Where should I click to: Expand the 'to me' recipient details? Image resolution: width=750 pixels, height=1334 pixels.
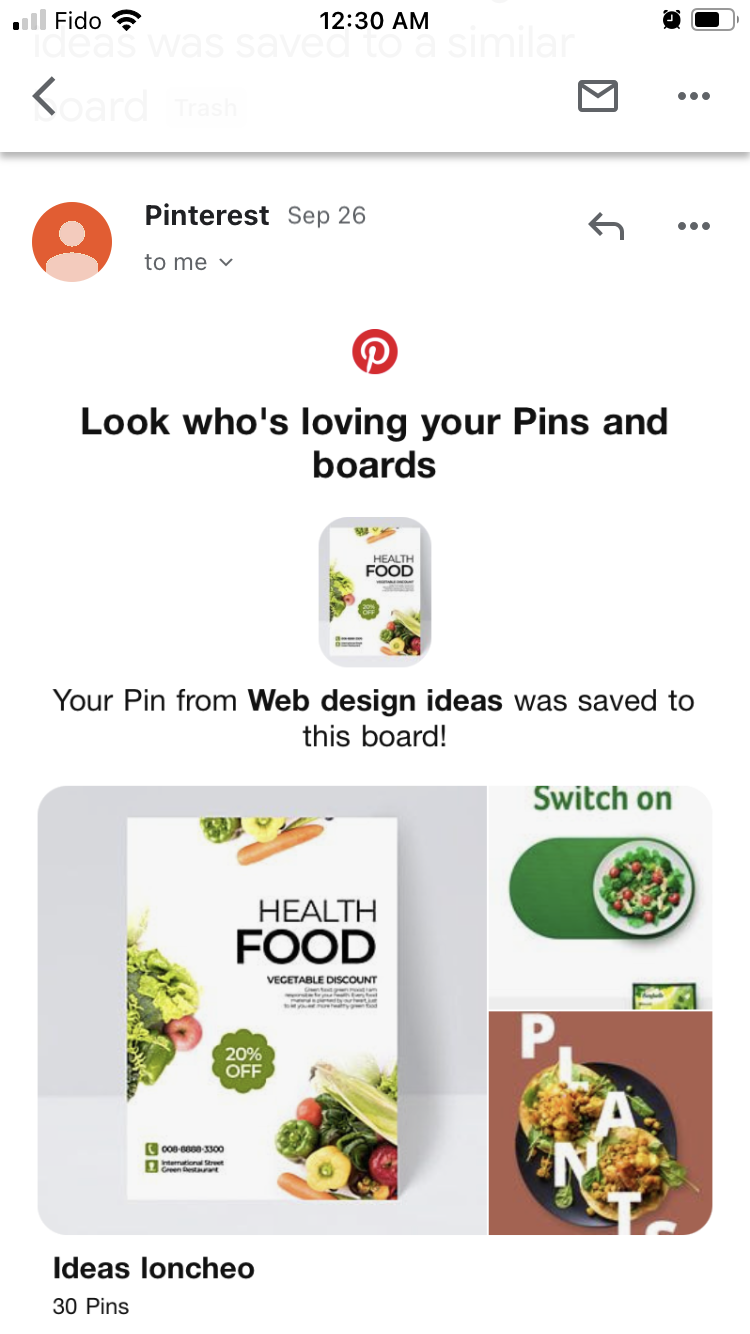click(x=188, y=262)
